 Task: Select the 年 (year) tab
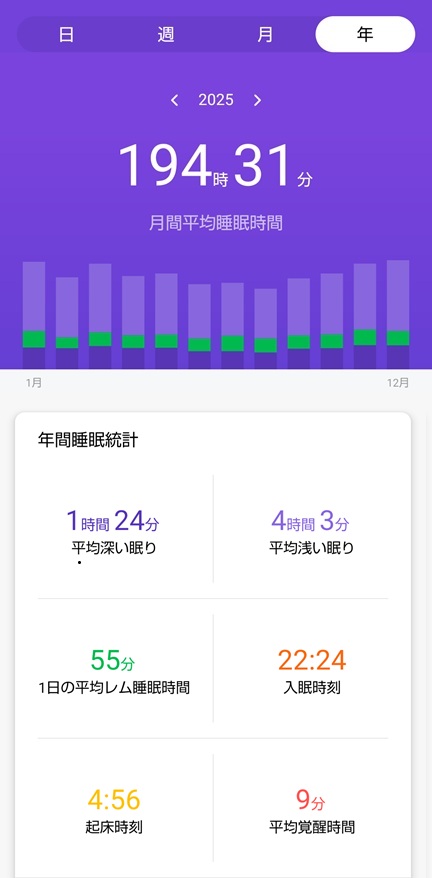click(x=365, y=34)
